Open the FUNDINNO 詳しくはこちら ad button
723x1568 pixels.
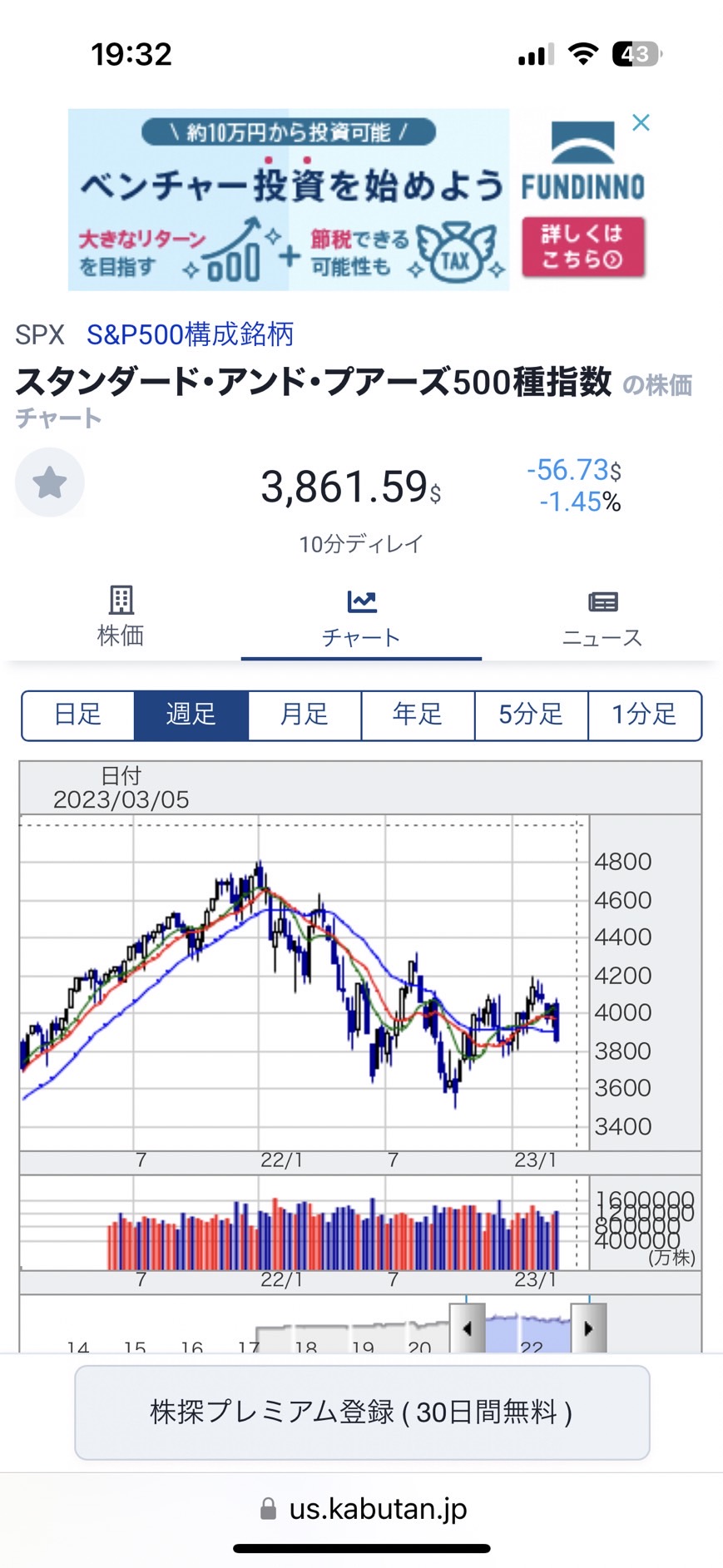pyautogui.click(x=583, y=247)
